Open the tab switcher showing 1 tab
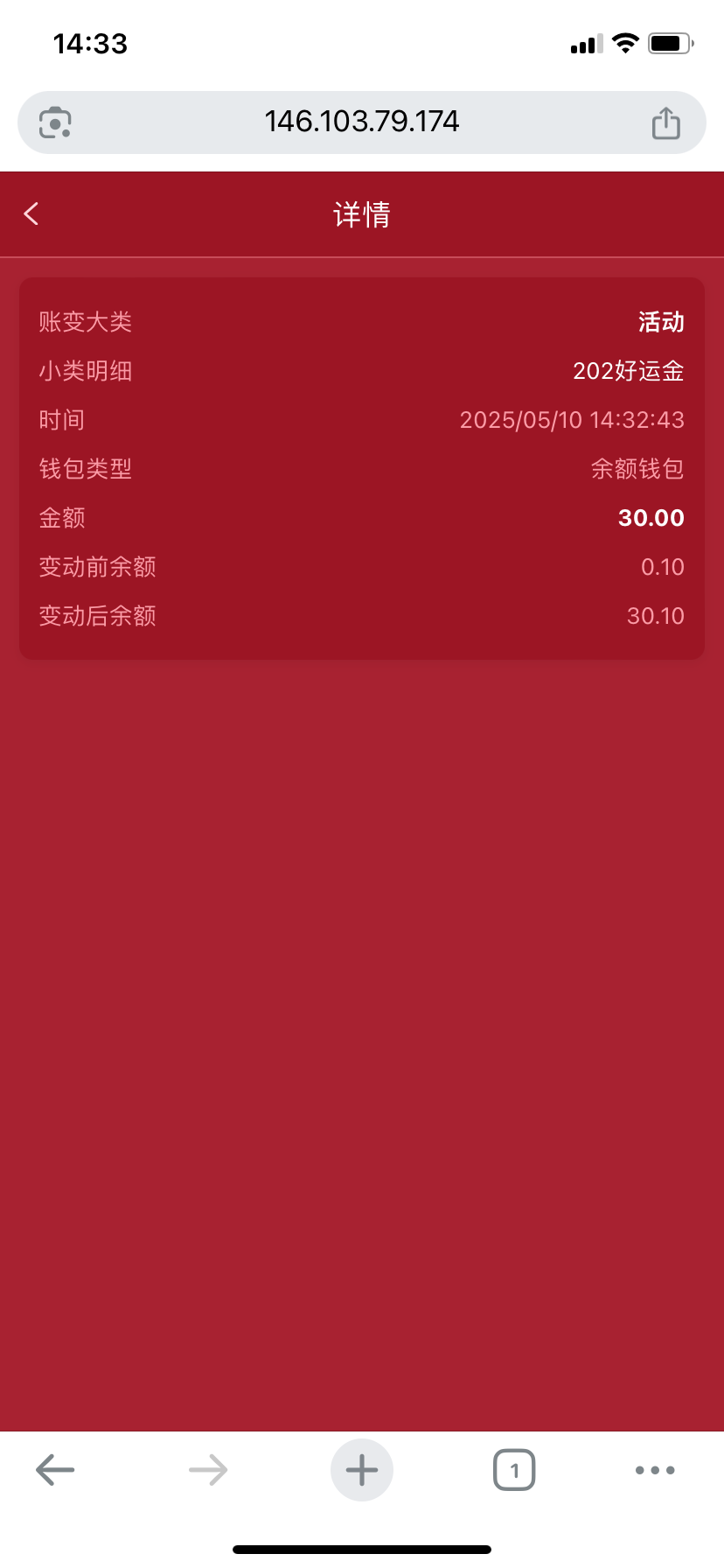This screenshot has height=1568, width=724. (x=514, y=1470)
